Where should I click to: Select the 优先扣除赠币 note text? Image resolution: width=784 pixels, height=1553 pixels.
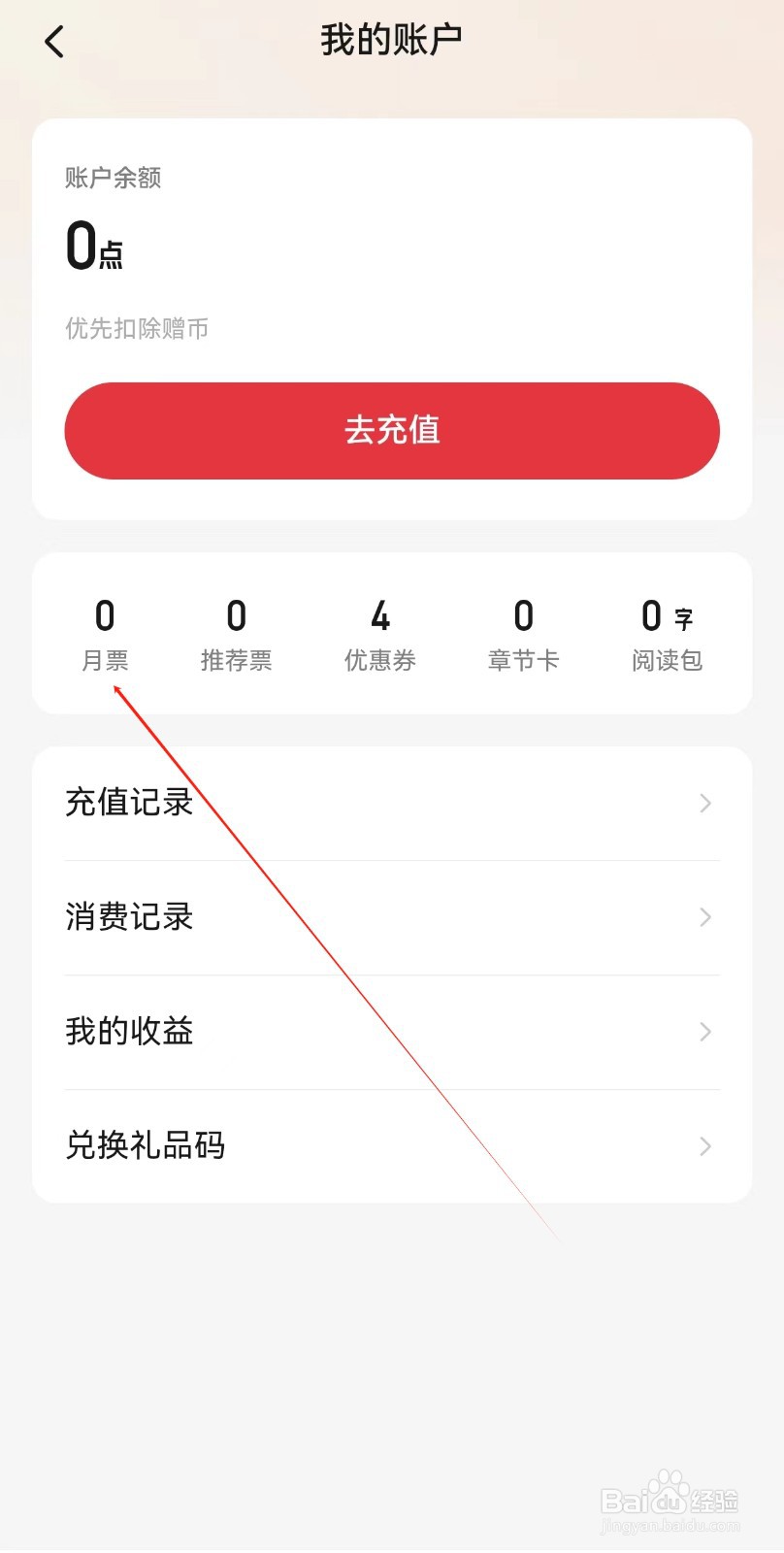click(136, 329)
